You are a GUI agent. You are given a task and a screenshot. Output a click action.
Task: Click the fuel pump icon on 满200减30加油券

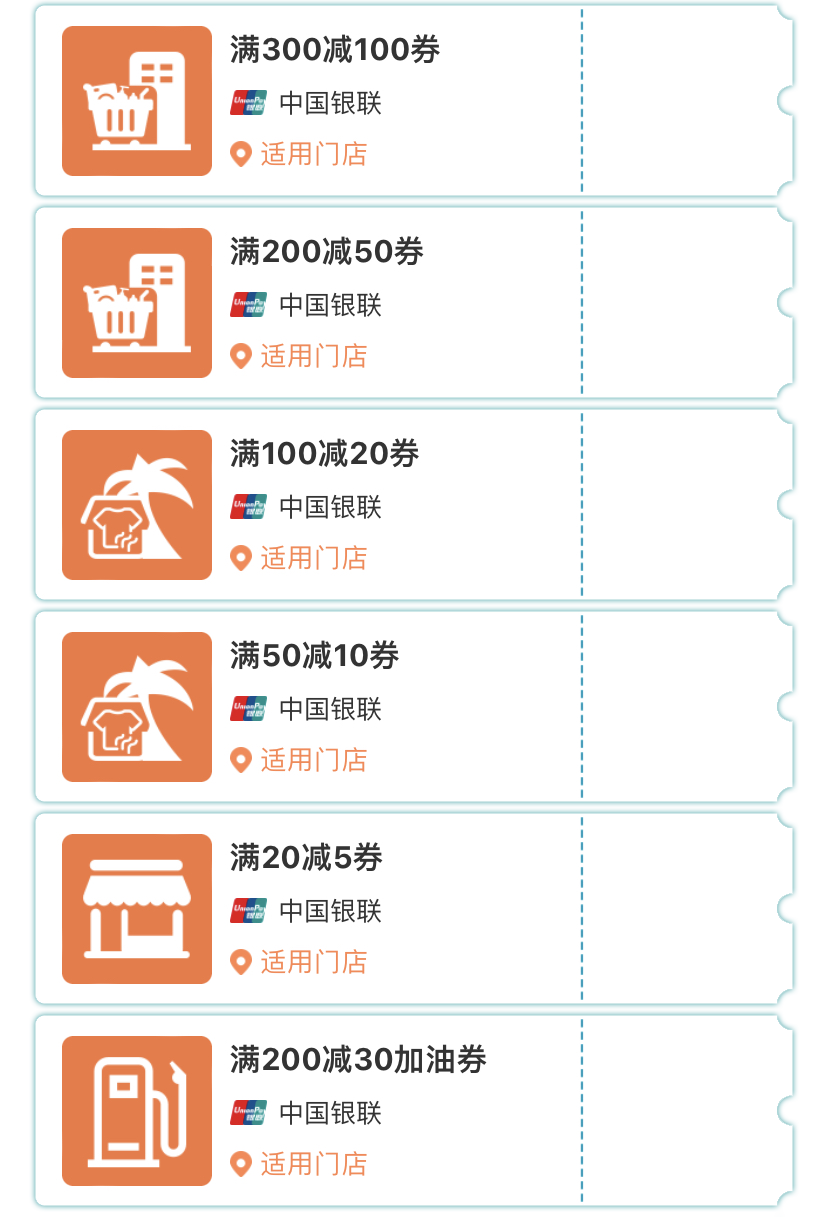tap(136, 1109)
